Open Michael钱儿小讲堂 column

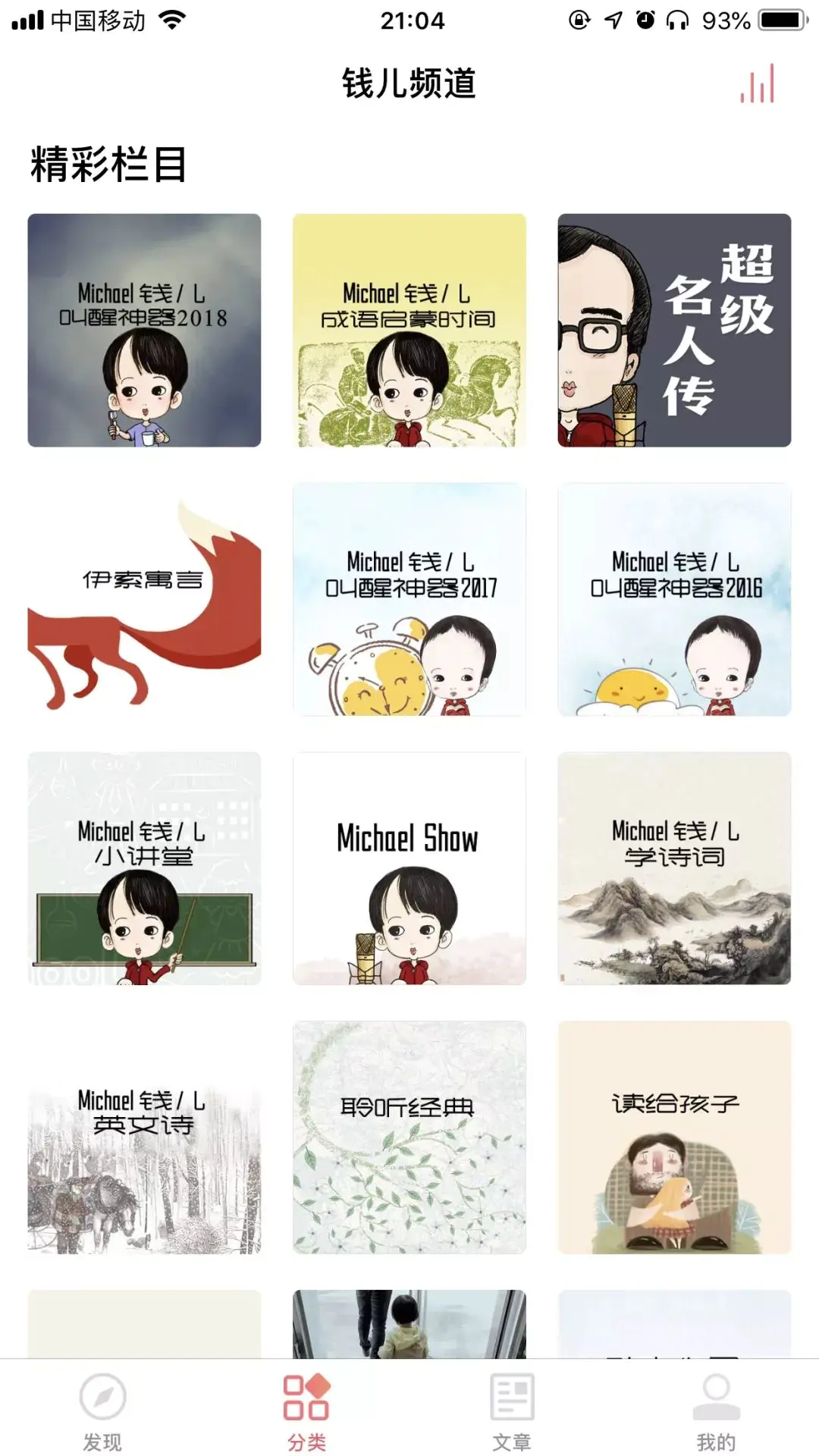click(x=144, y=868)
